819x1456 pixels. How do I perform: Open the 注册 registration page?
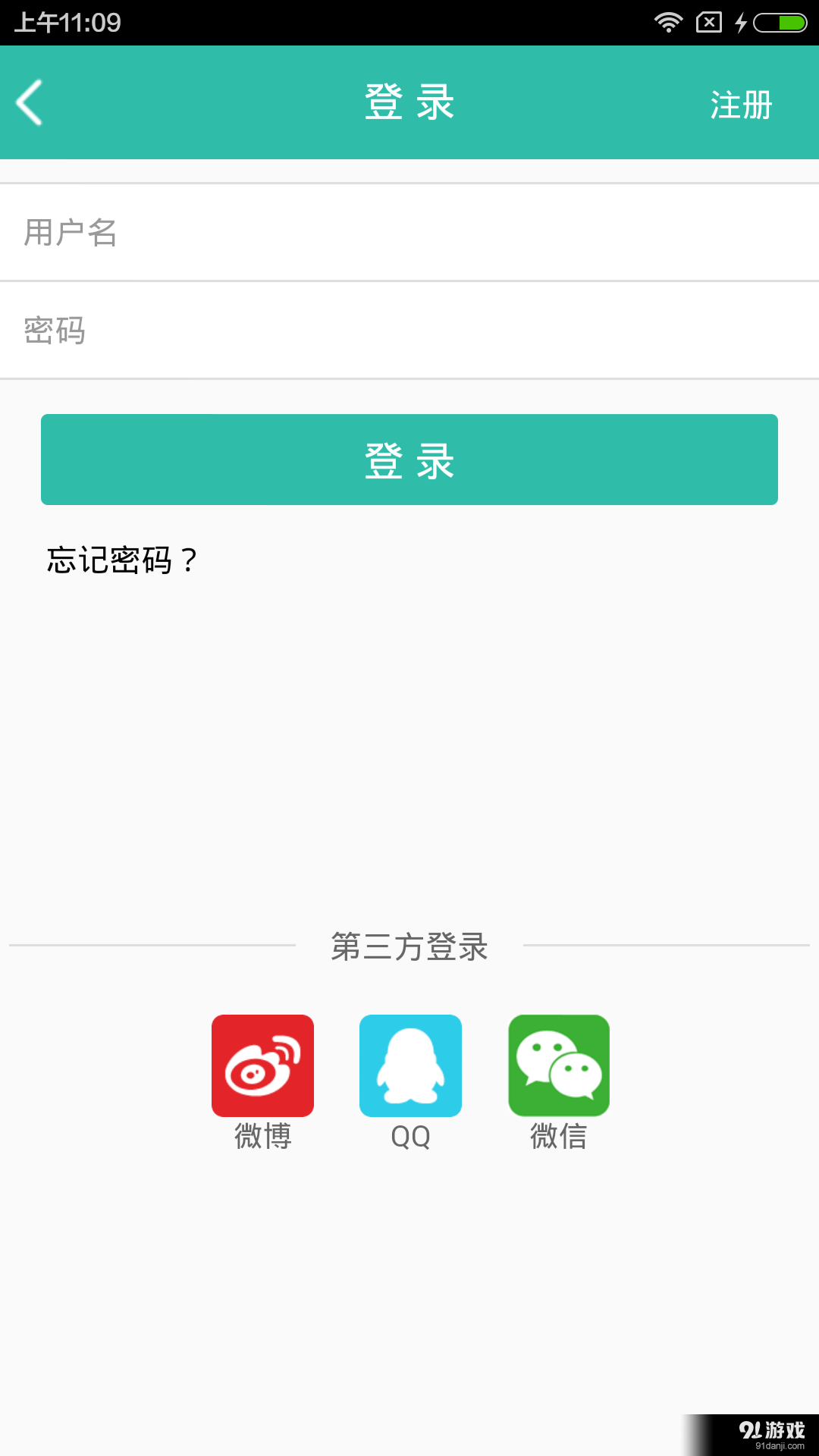coord(741,105)
